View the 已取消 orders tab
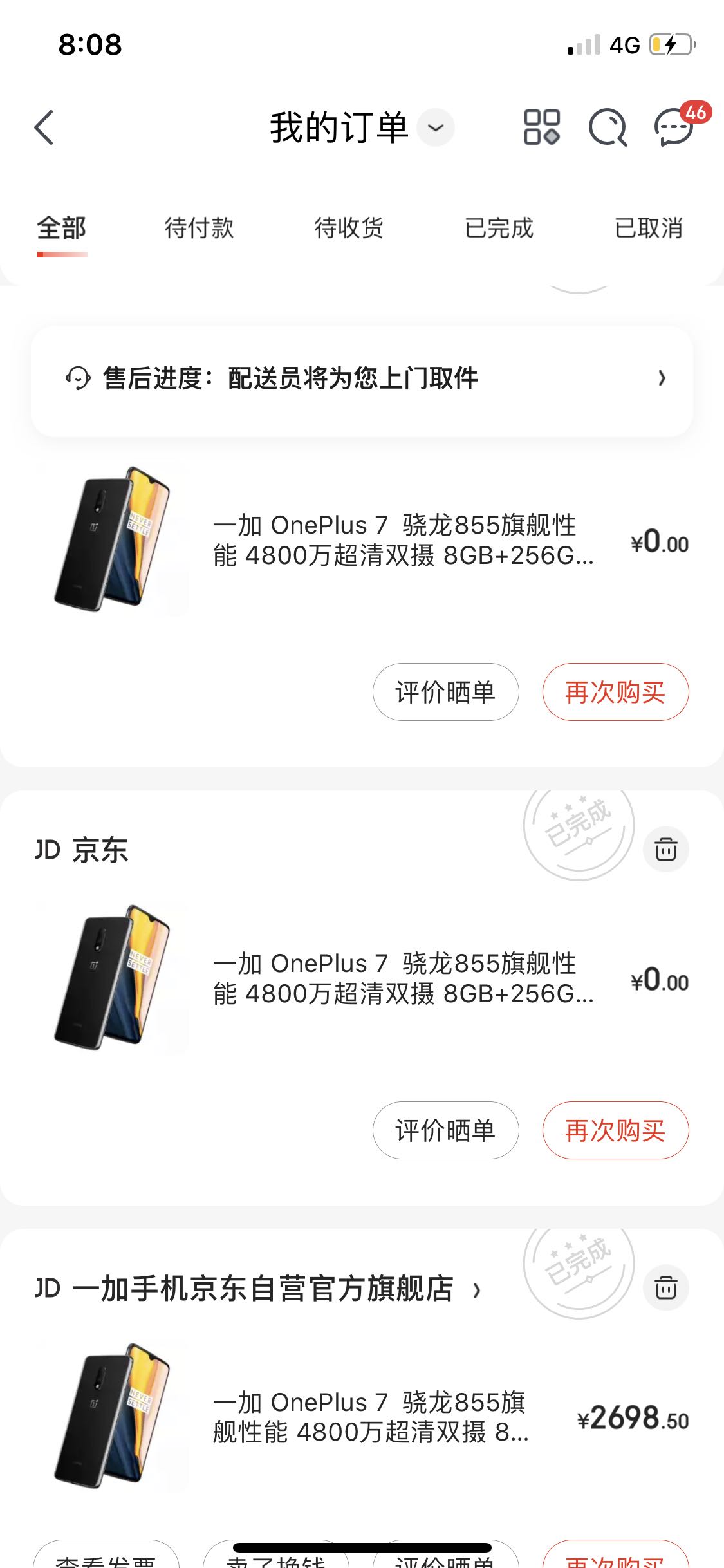This screenshot has width=724, height=1568. click(648, 228)
